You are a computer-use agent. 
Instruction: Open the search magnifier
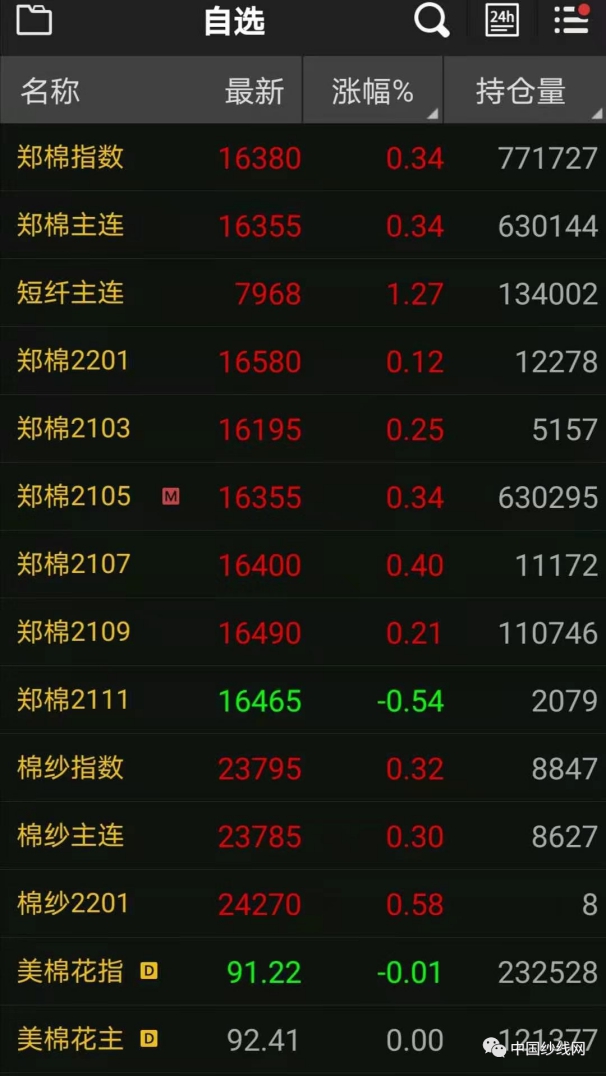[432, 21]
